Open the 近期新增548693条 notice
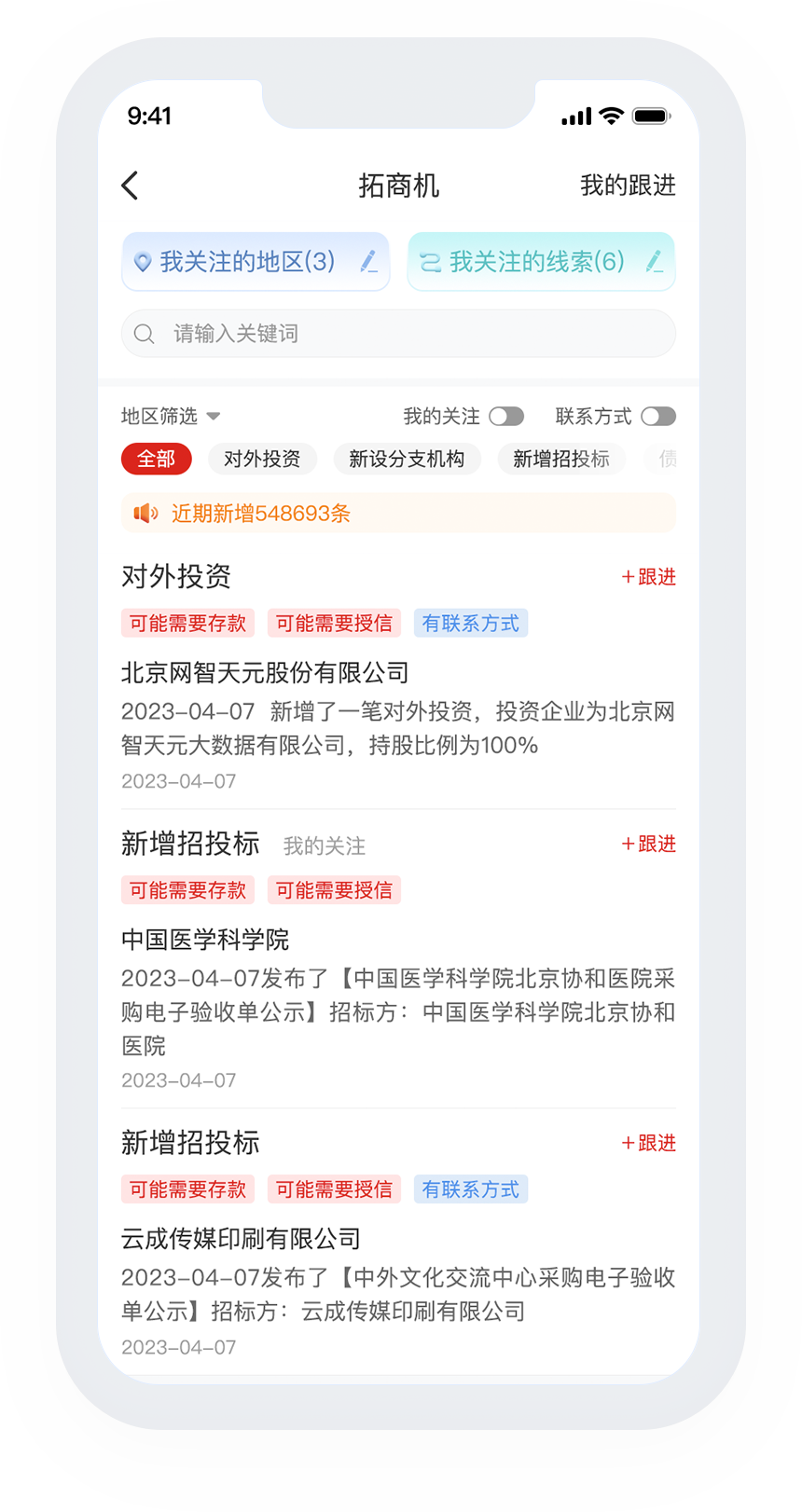Screen dimensions: 802x1512 398,514
